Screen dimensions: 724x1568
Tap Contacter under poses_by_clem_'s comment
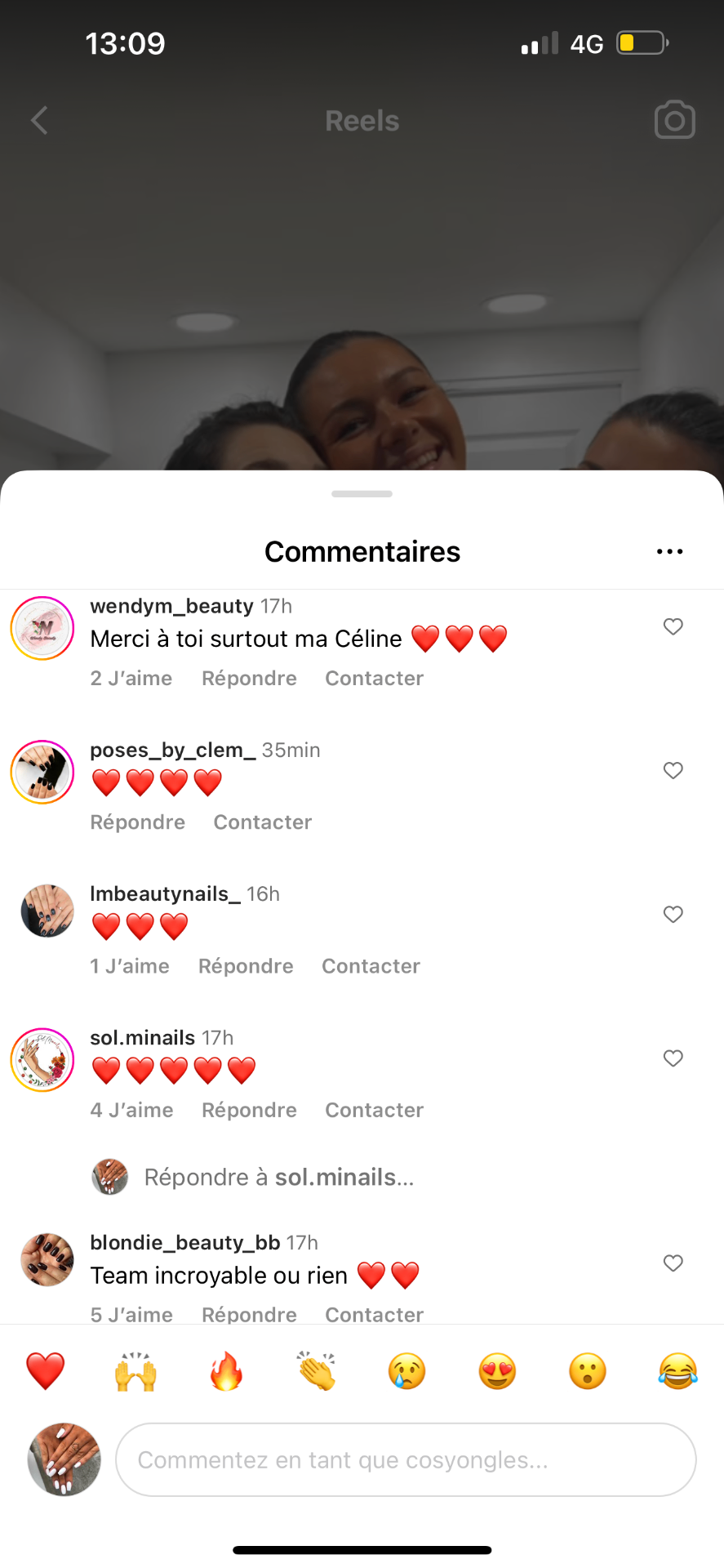[x=263, y=822]
